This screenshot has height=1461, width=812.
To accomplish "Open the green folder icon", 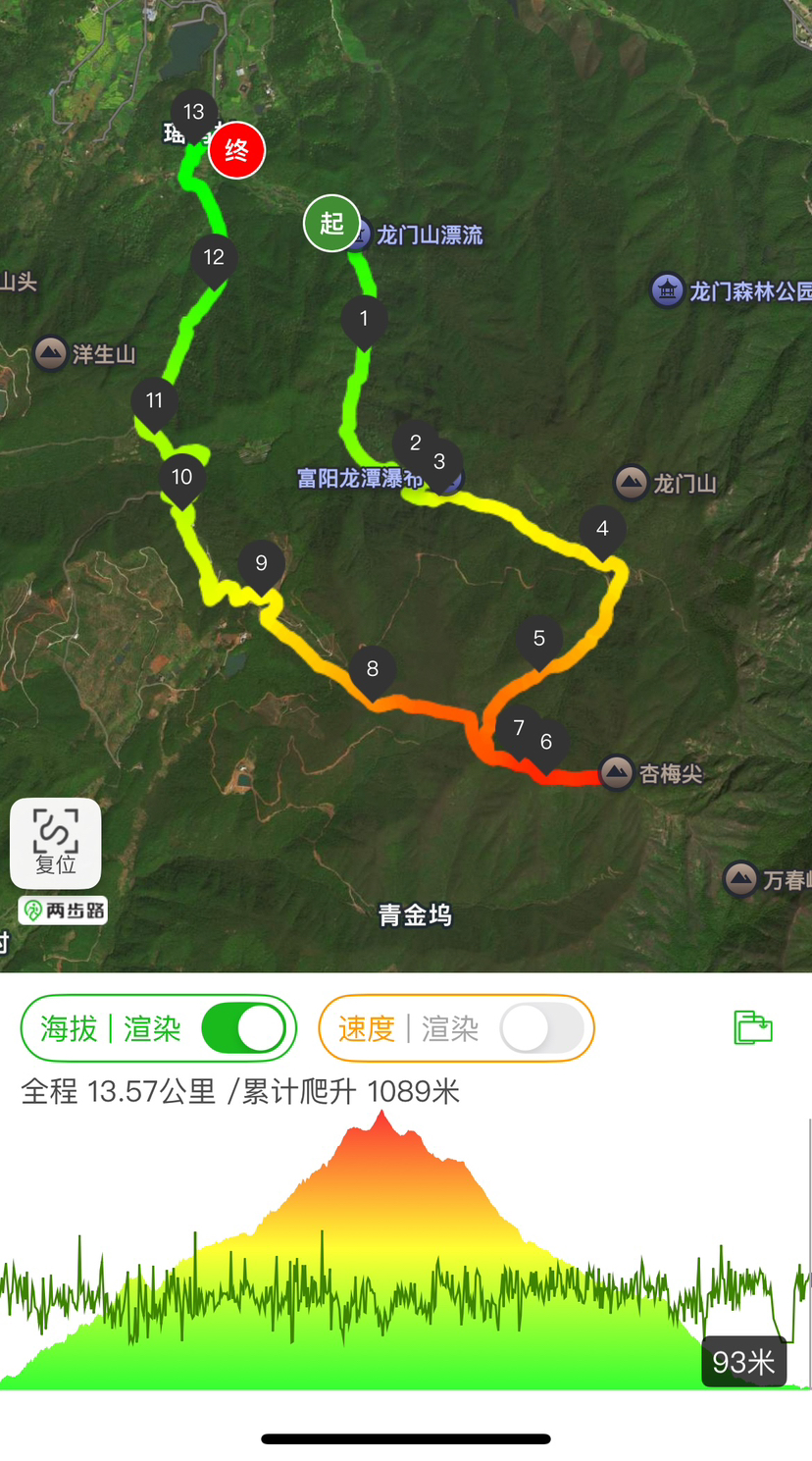I will click(x=753, y=1027).
